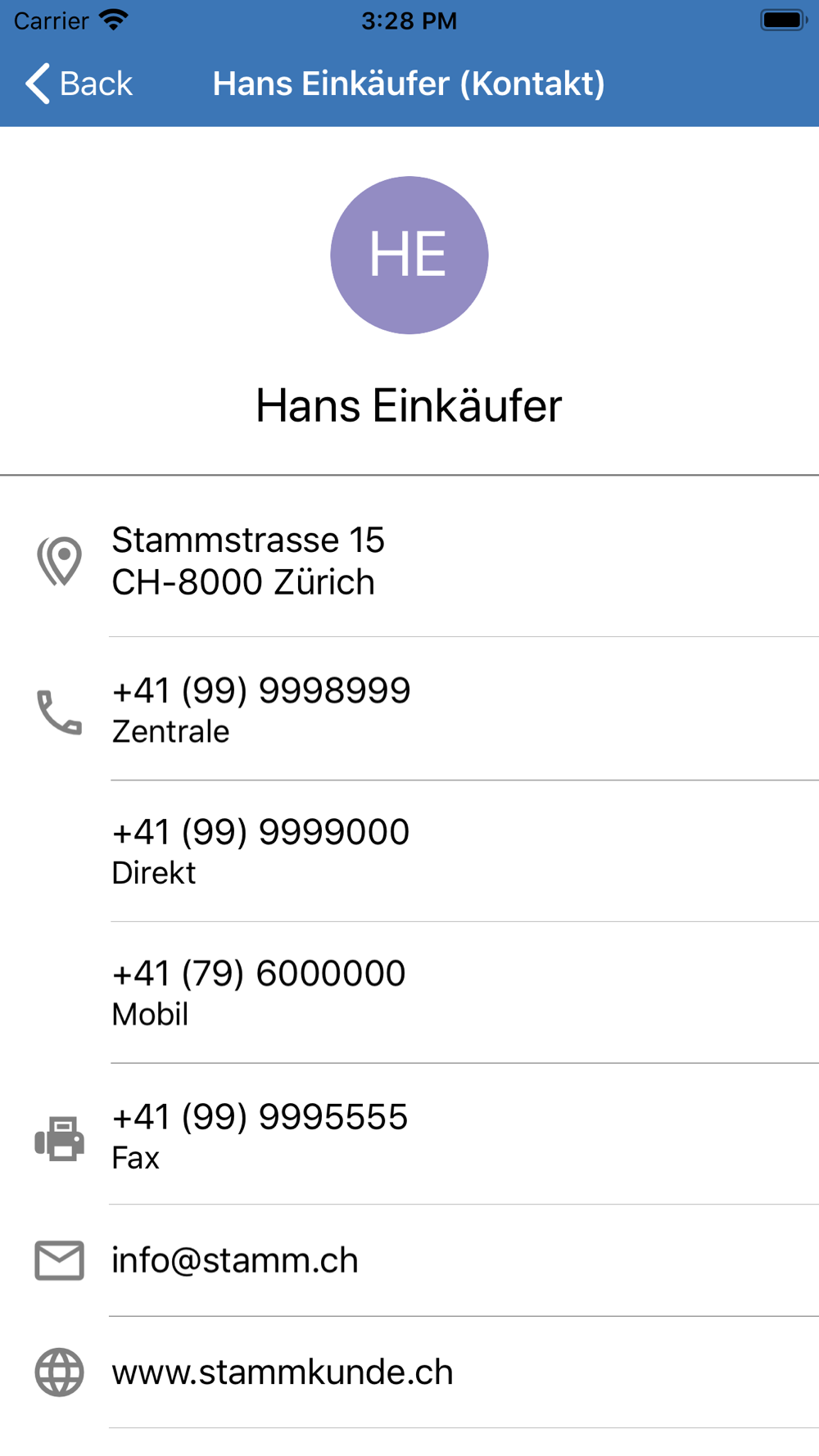Select the Fax number row
Image resolution: width=819 pixels, height=1456 pixels.
click(x=409, y=1135)
